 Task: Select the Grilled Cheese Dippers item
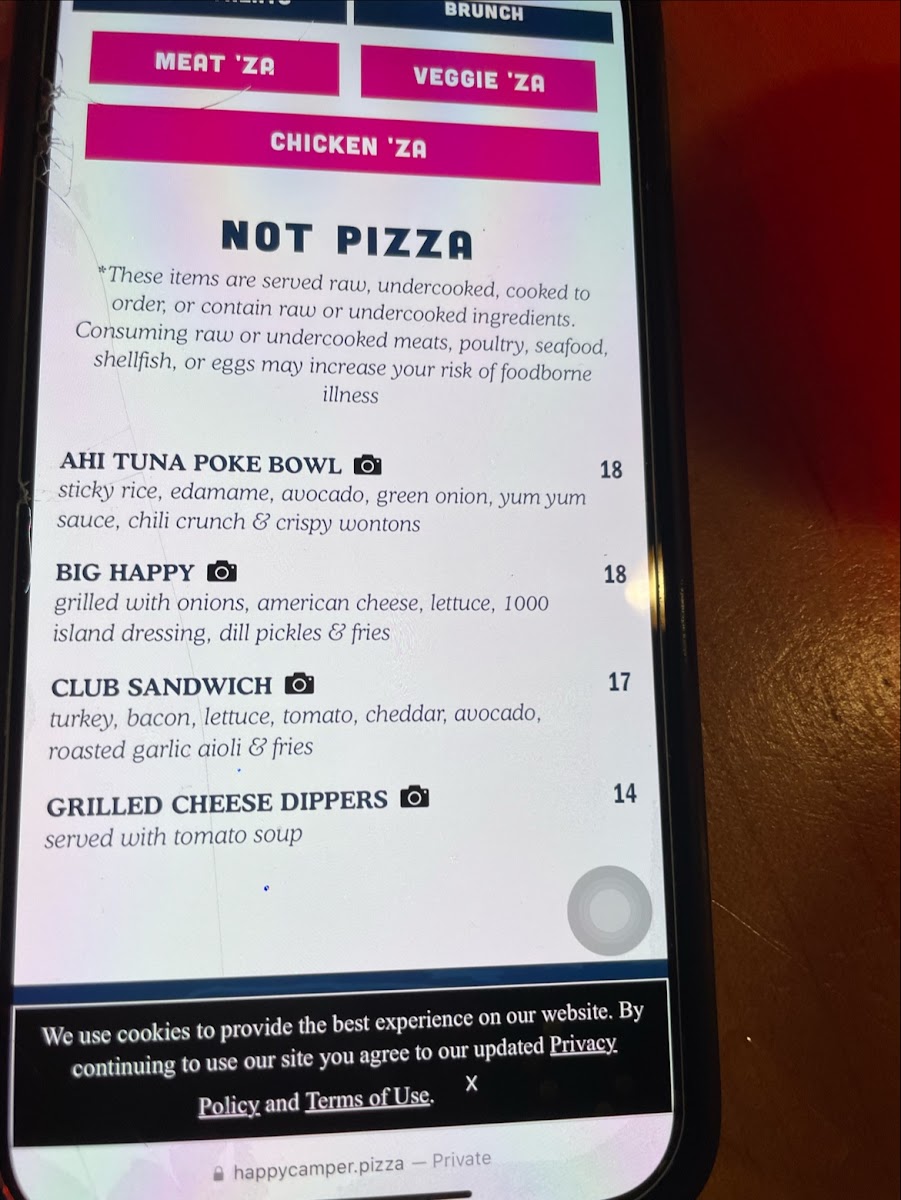coord(218,798)
